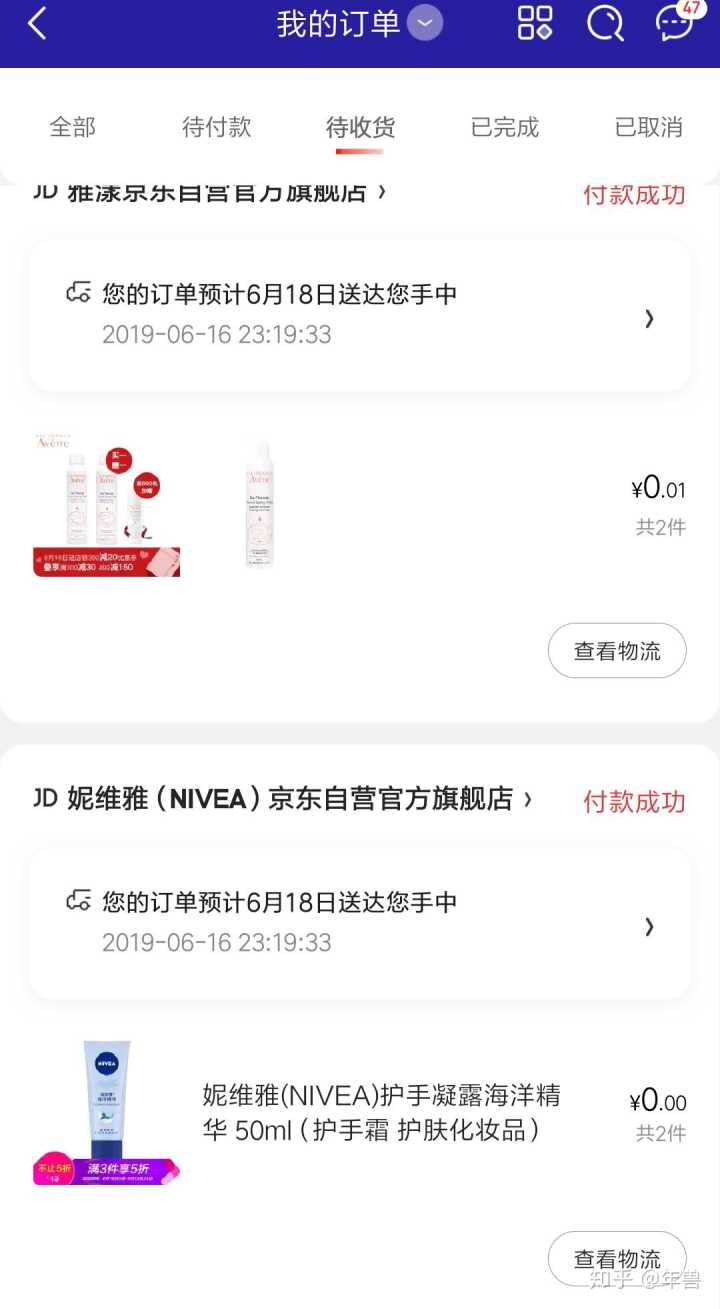Go back from My Orders page

point(37,24)
